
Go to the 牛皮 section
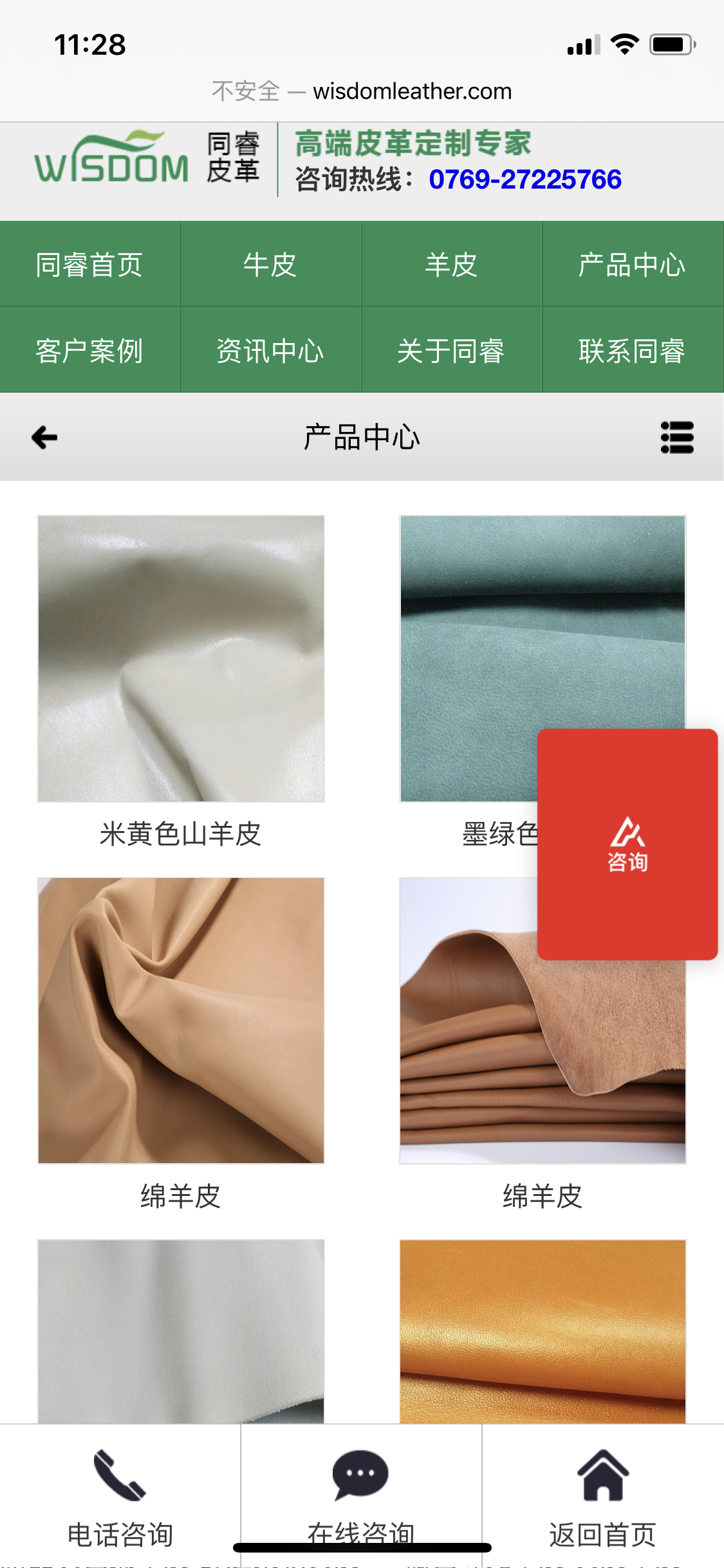[x=270, y=265]
